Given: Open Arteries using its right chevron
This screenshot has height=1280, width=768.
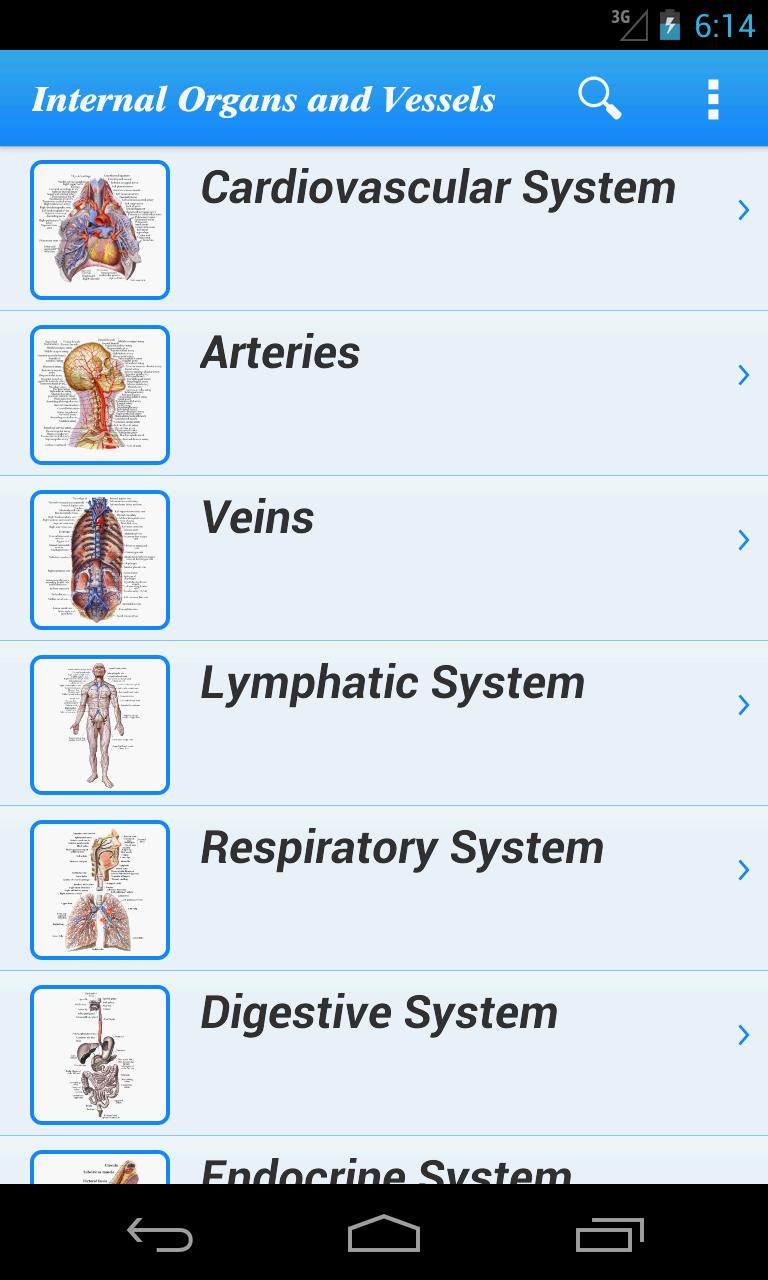Looking at the screenshot, I should coord(744,375).
